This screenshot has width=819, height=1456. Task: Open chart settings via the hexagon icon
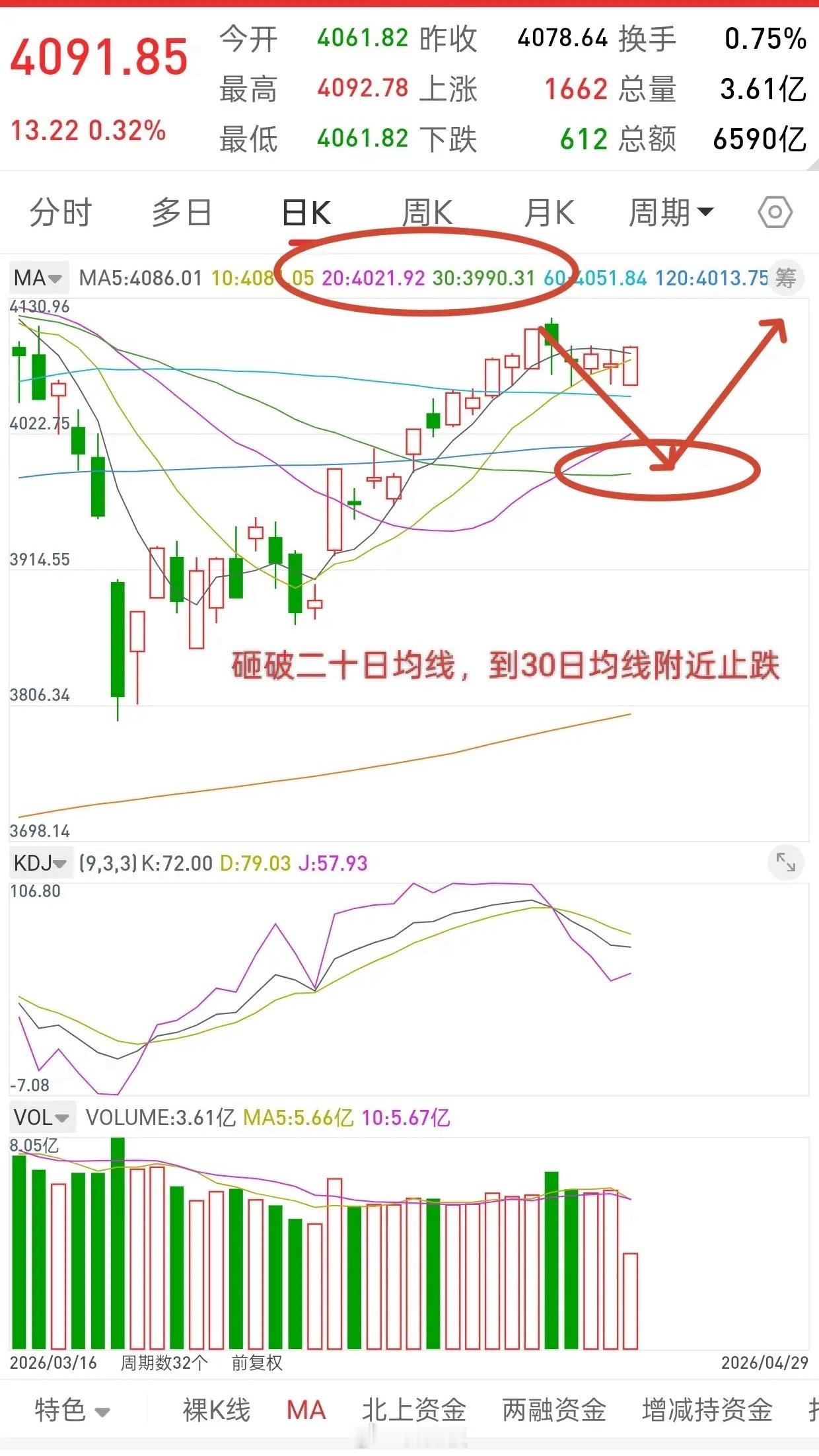coord(777,211)
